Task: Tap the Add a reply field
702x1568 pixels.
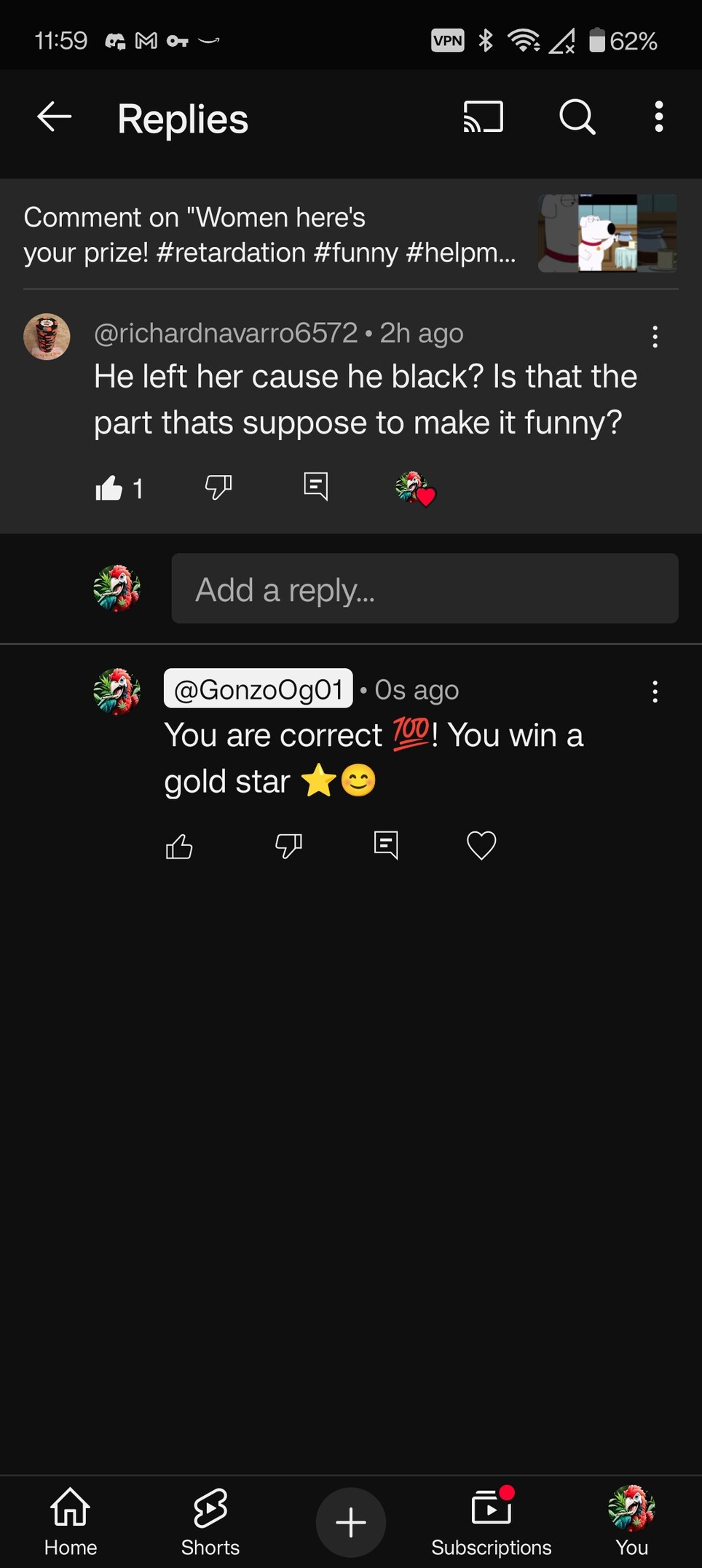Action: [425, 589]
